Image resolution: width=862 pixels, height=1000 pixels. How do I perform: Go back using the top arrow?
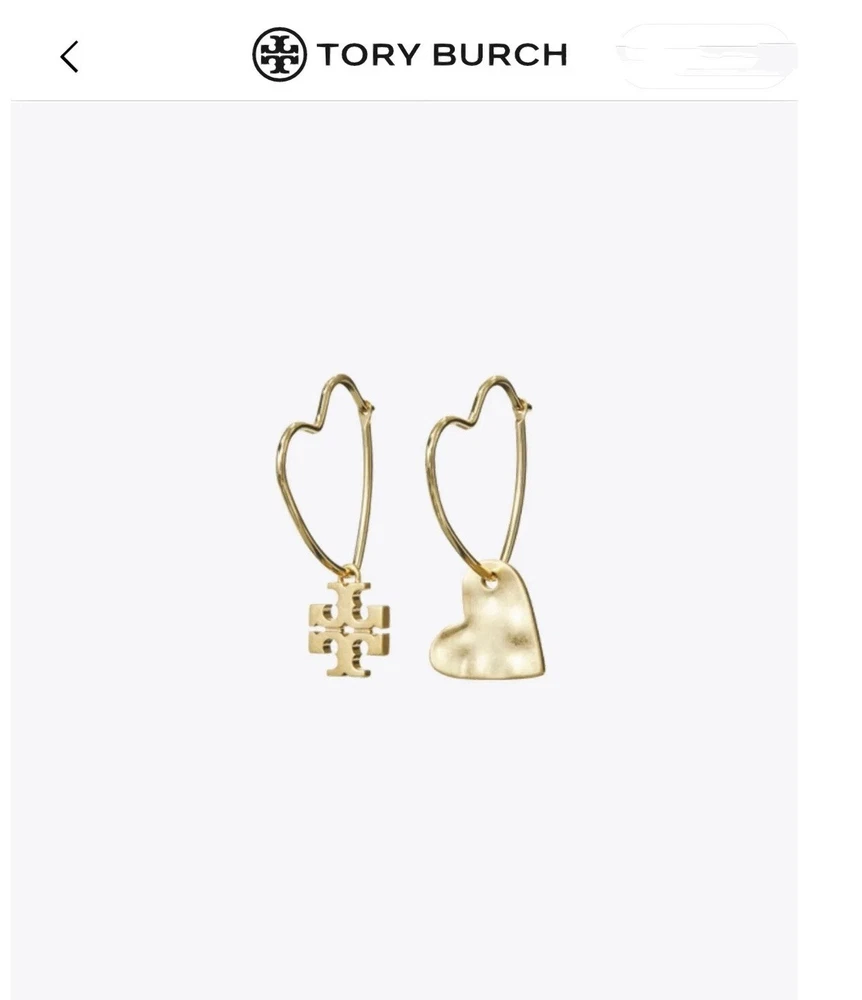(x=69, y=57)
